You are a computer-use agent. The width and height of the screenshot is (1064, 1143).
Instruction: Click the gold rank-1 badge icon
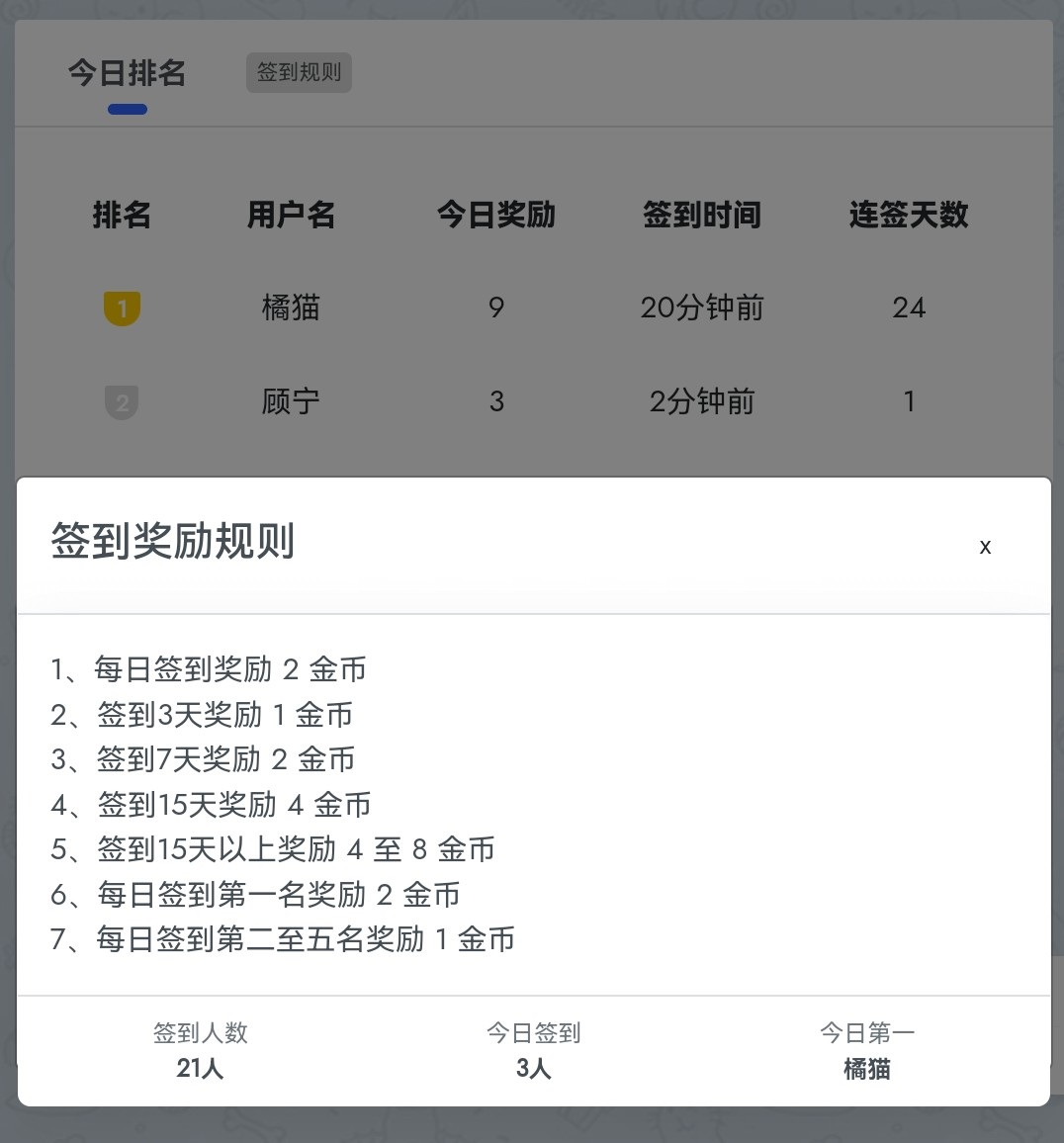[x=122, y=308]
